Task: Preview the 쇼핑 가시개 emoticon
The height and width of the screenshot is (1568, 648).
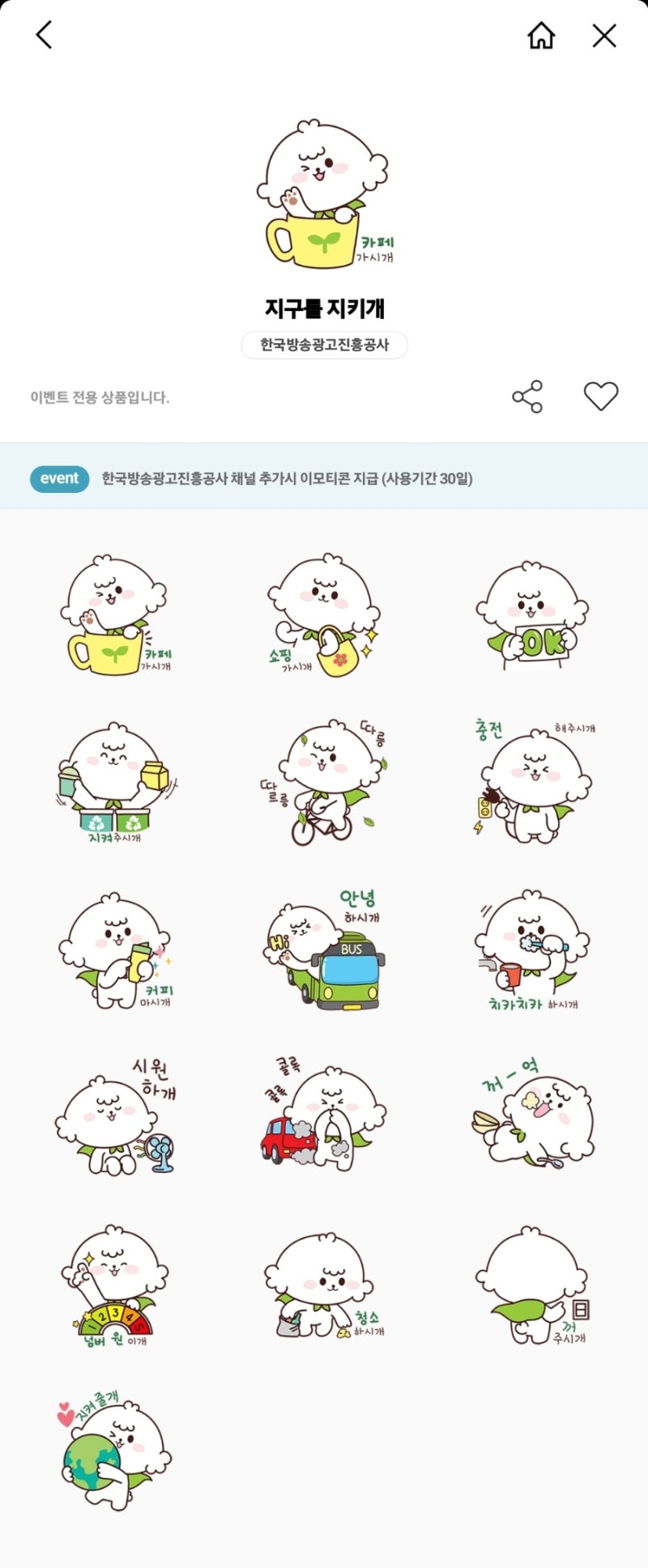Action: point(324,615)
